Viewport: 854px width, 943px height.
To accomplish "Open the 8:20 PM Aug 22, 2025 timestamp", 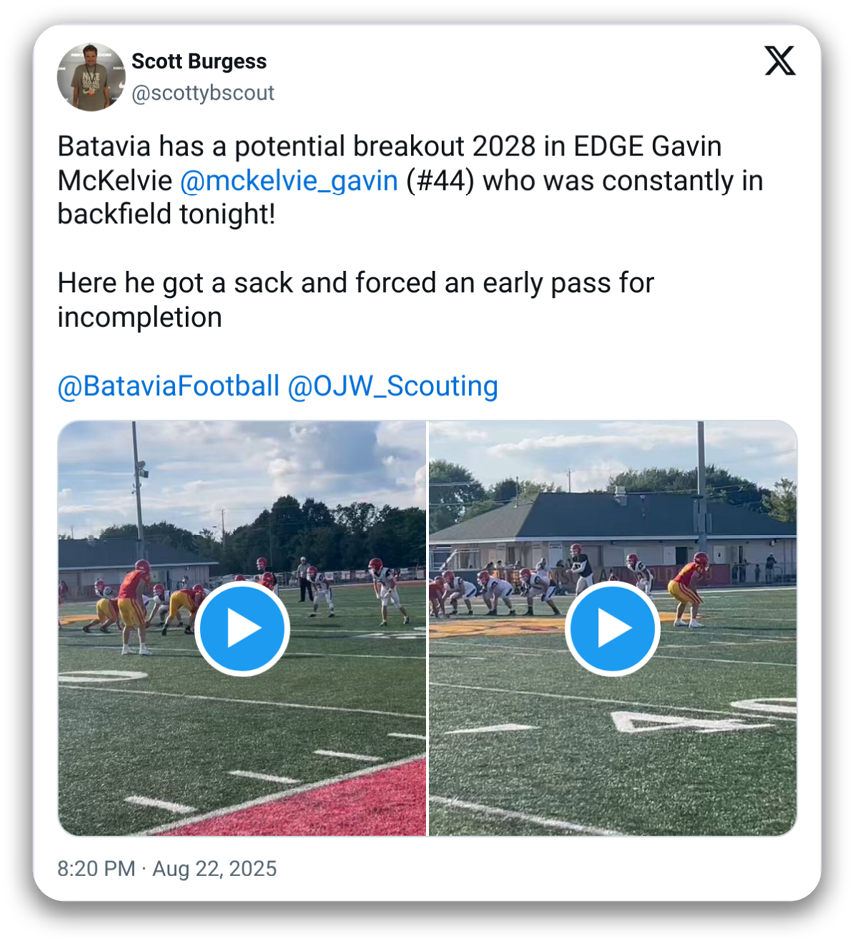I will 167,869.
